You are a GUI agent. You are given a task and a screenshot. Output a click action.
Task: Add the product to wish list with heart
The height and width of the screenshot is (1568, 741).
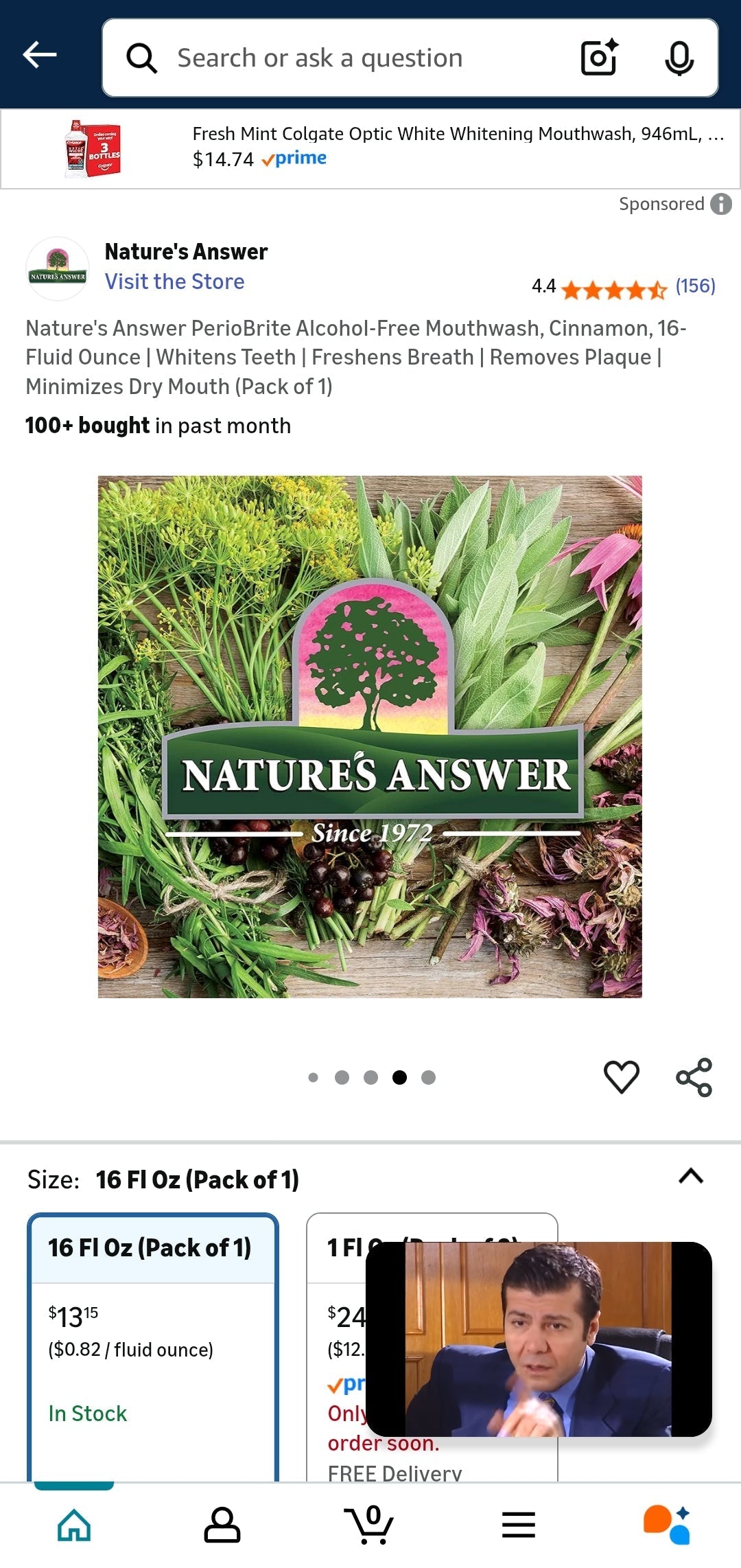point(622,1076)
